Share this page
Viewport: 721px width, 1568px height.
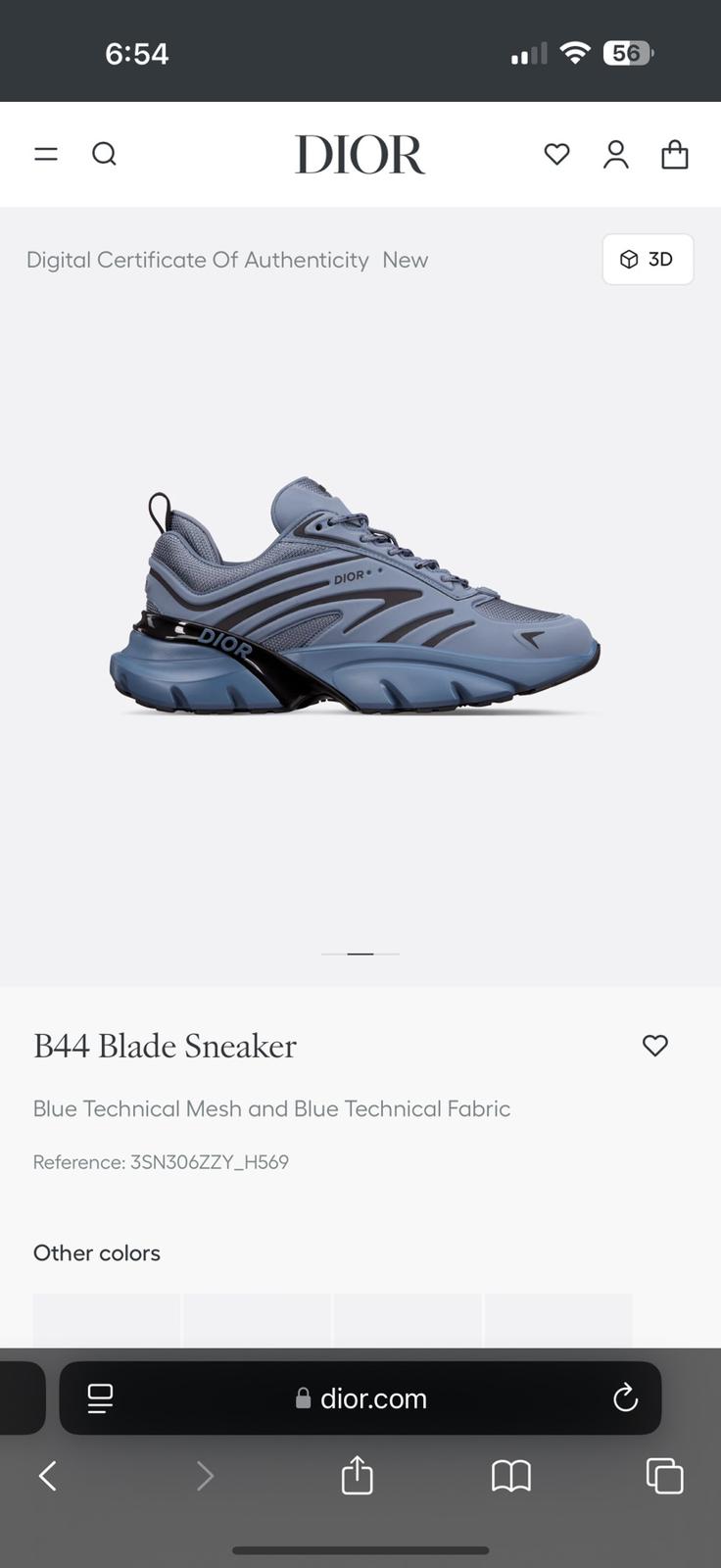pyautogui.click(x=358, y=1475)
